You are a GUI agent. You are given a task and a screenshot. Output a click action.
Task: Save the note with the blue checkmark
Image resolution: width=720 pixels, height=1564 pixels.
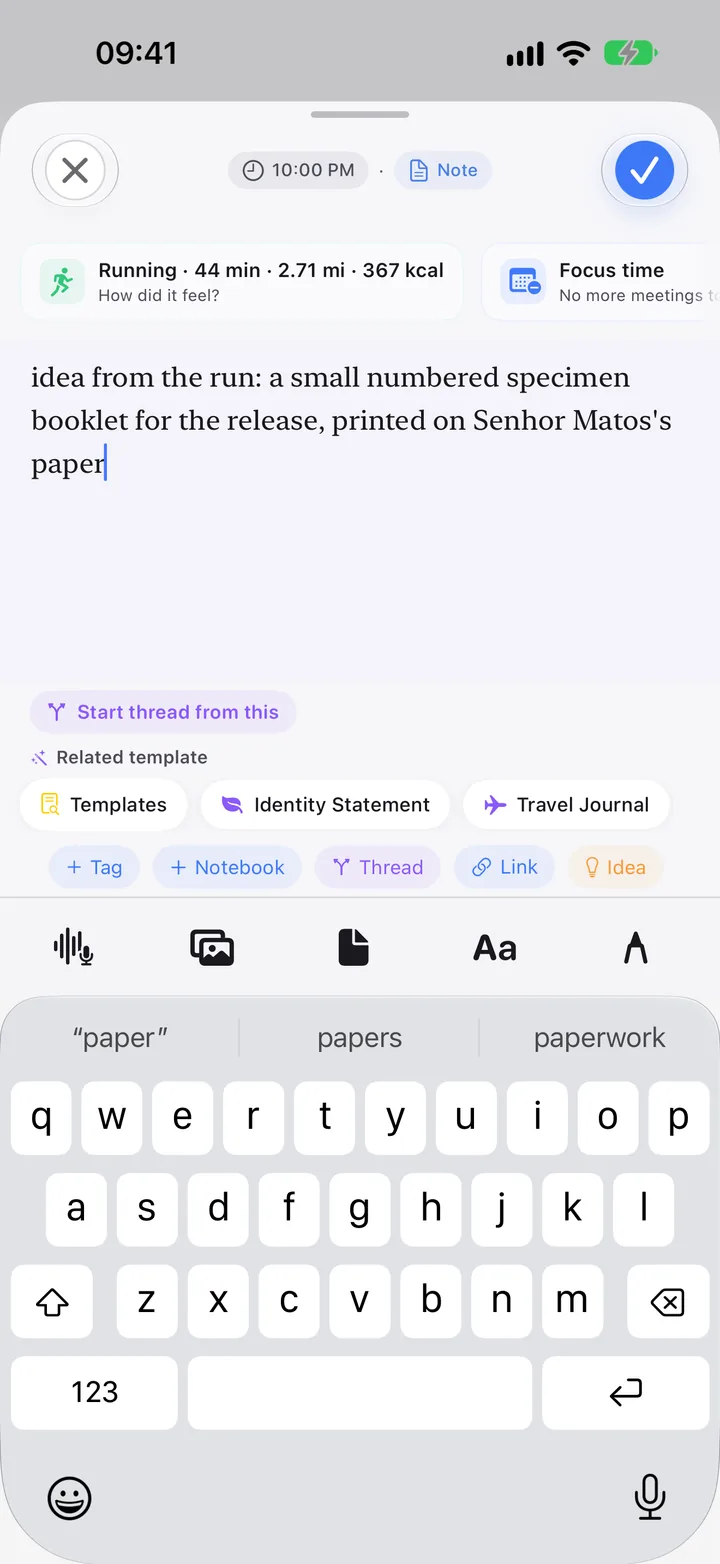pyautogui.click(x=644, y=170)
